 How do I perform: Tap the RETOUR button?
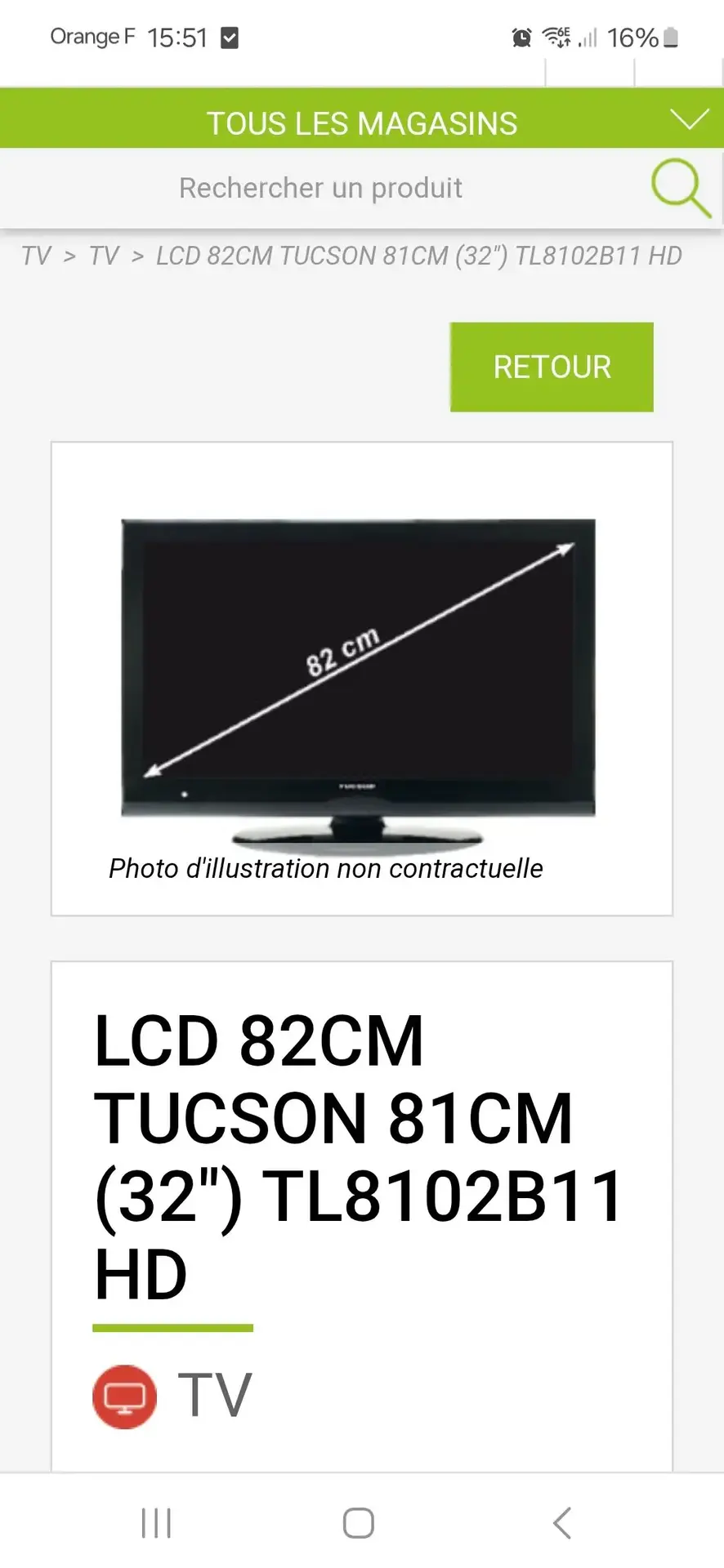(x=552, y=367)
